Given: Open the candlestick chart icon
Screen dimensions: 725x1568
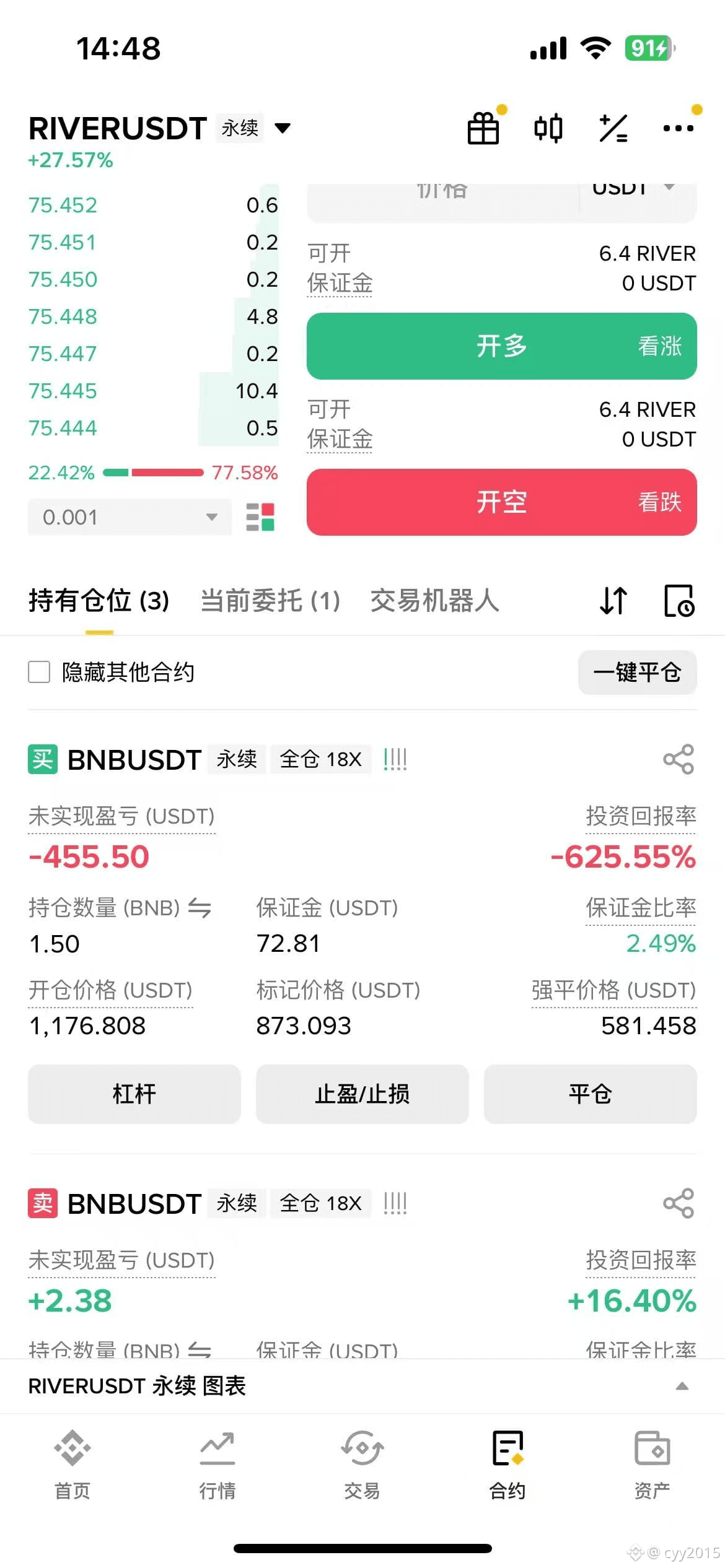Looking at the screenshot, I should (x=548, y=128).
